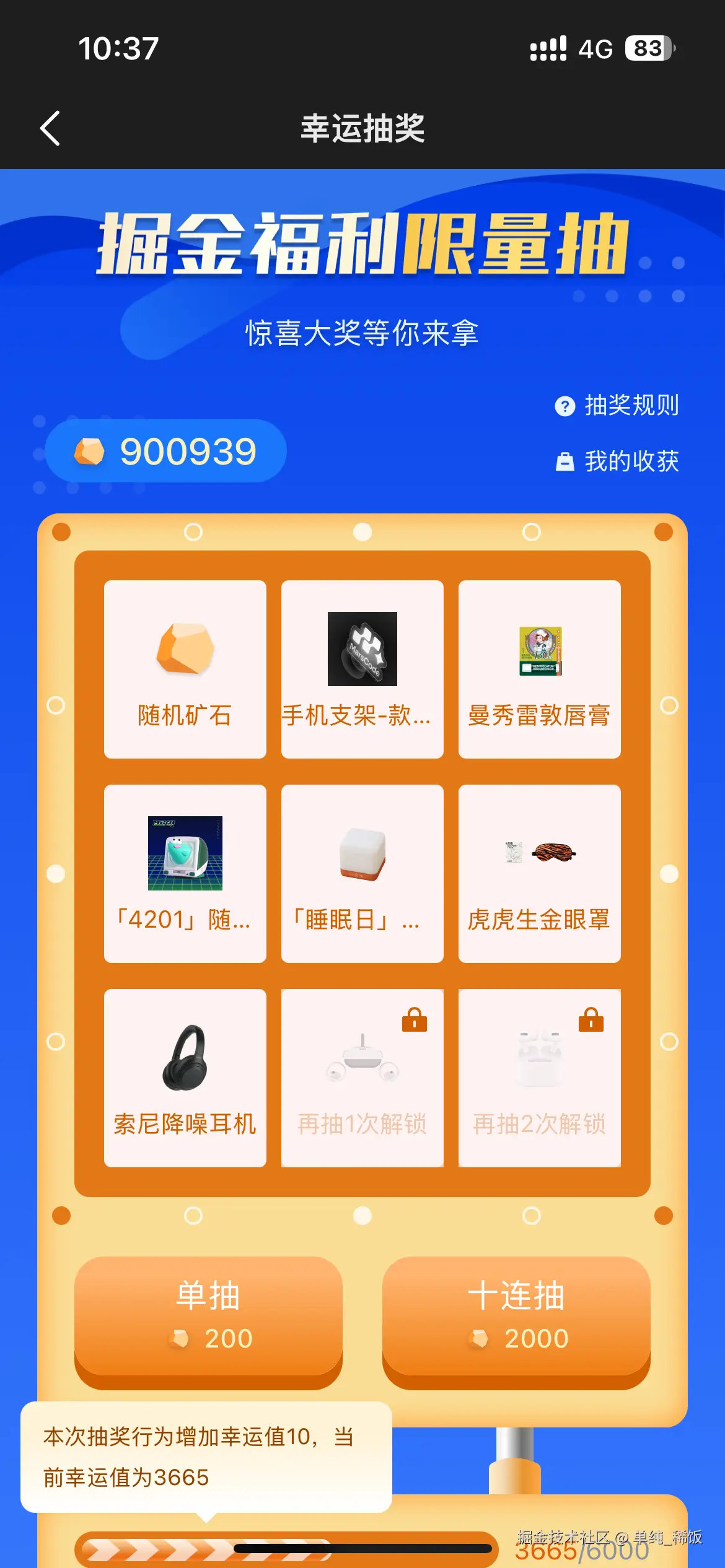Tap the back arrow at top left
725x1568 pixels.
coord(50,128)
